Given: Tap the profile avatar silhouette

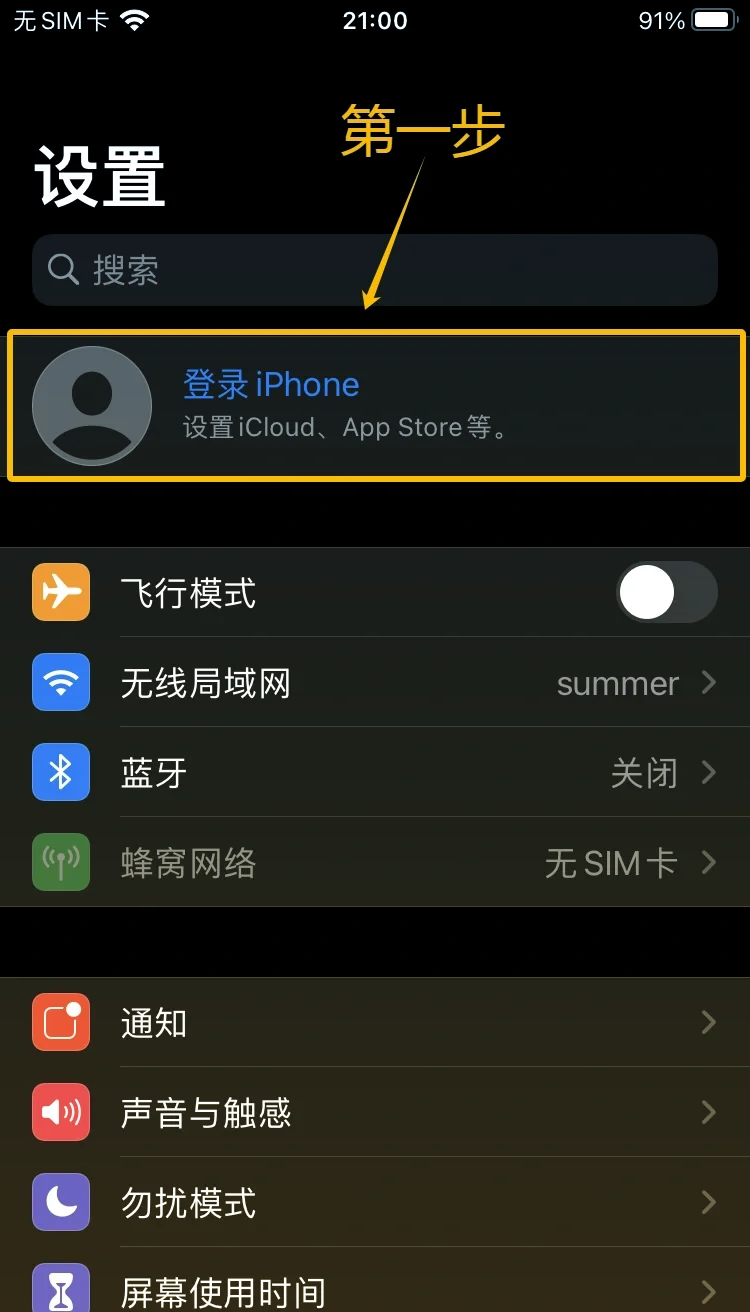Looking at the screenshot, I should click(x=91, y=404).
